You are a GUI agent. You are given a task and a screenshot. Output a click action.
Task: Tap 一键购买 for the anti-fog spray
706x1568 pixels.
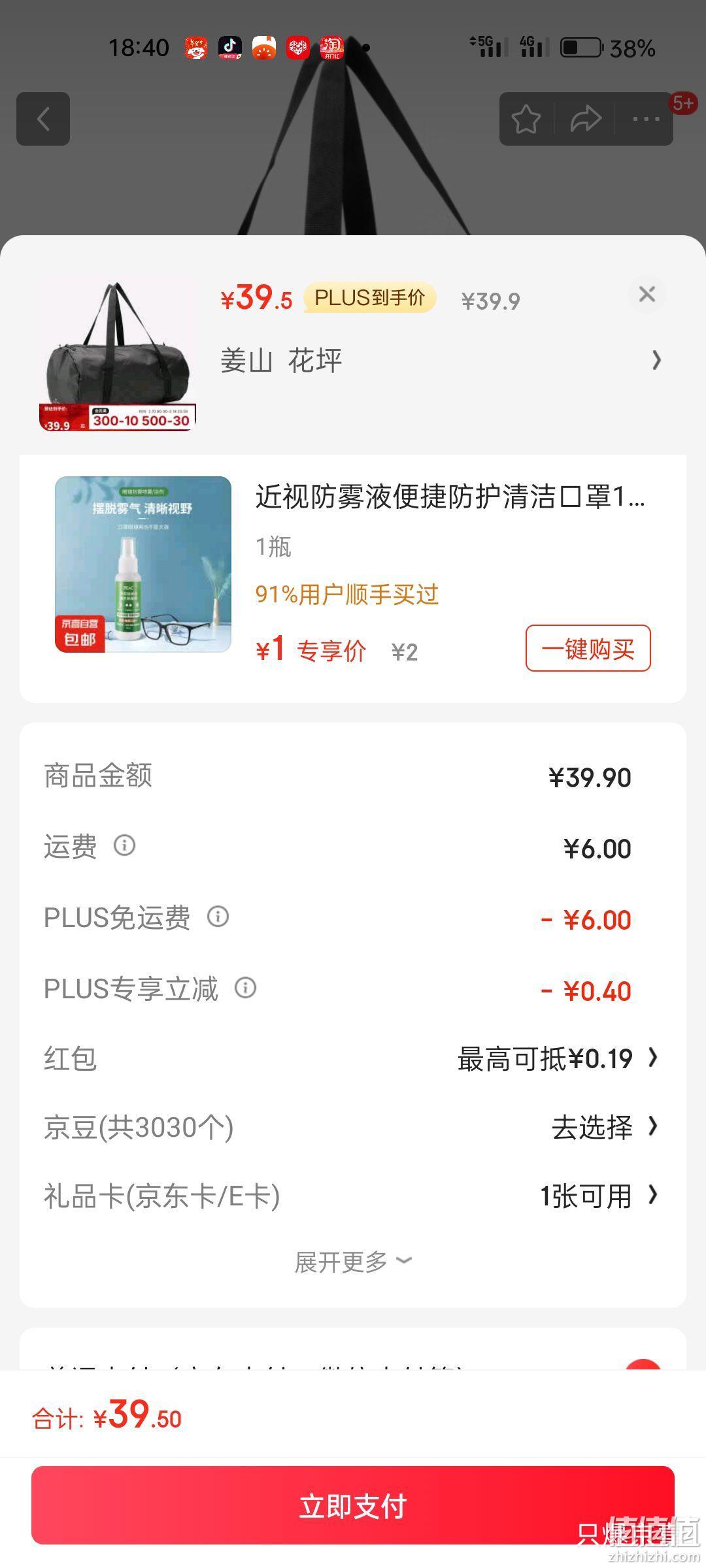pos(588,648)
